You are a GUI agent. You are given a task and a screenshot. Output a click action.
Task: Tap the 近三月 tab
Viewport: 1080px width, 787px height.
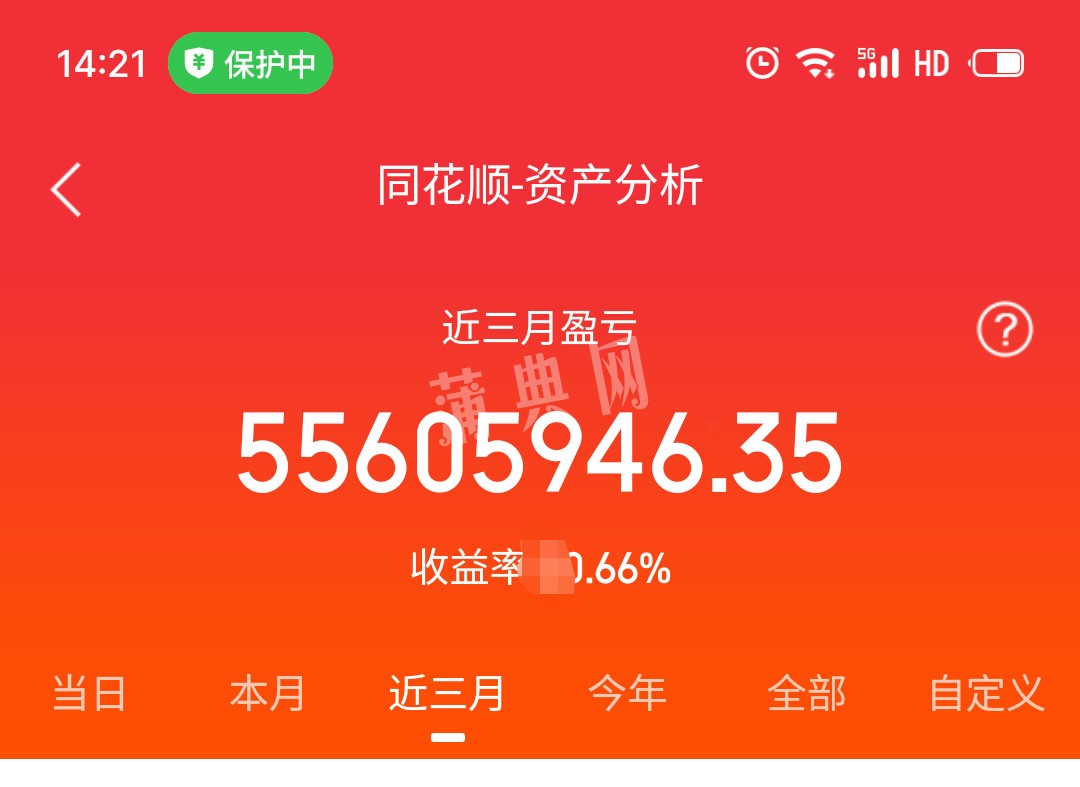click(447, 693)
